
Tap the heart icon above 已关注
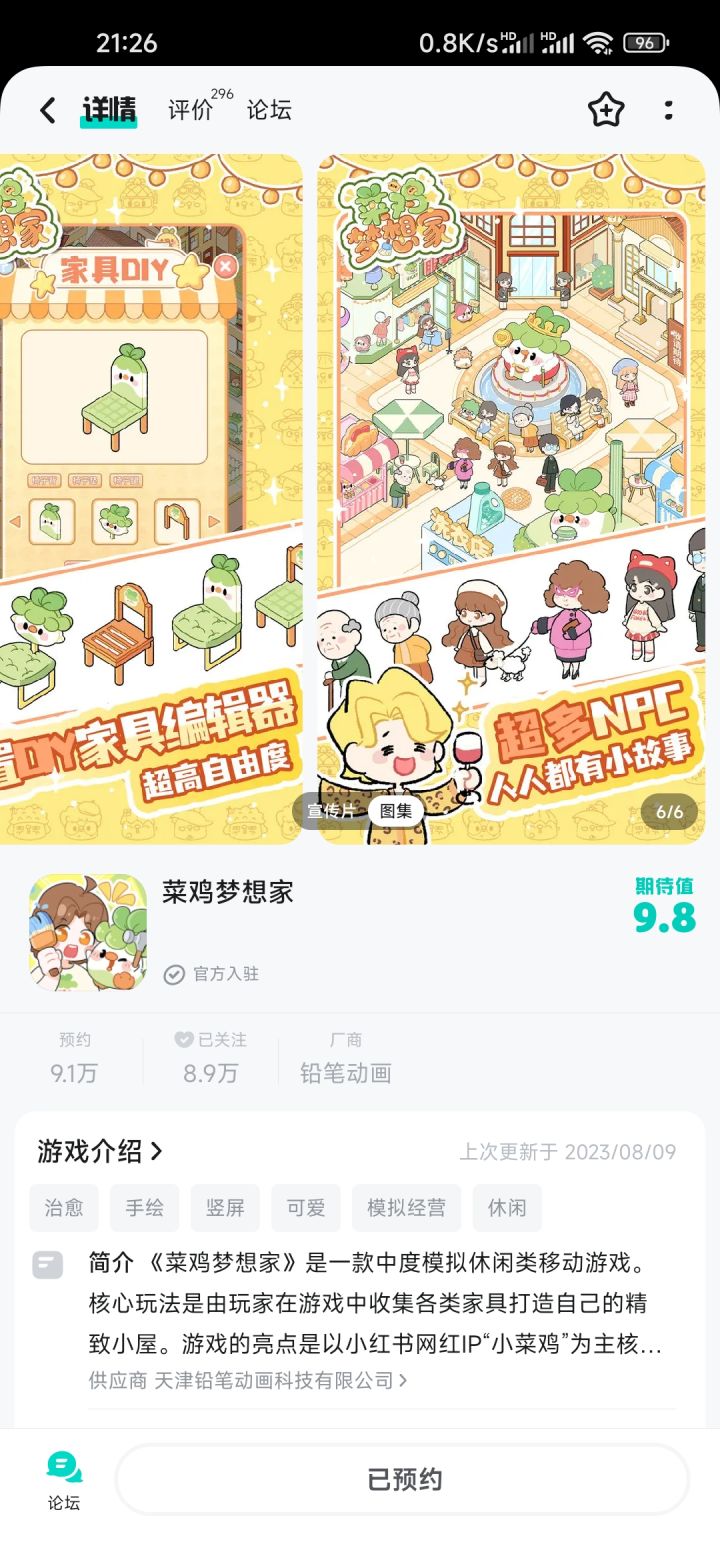[x=183, y=1039]
